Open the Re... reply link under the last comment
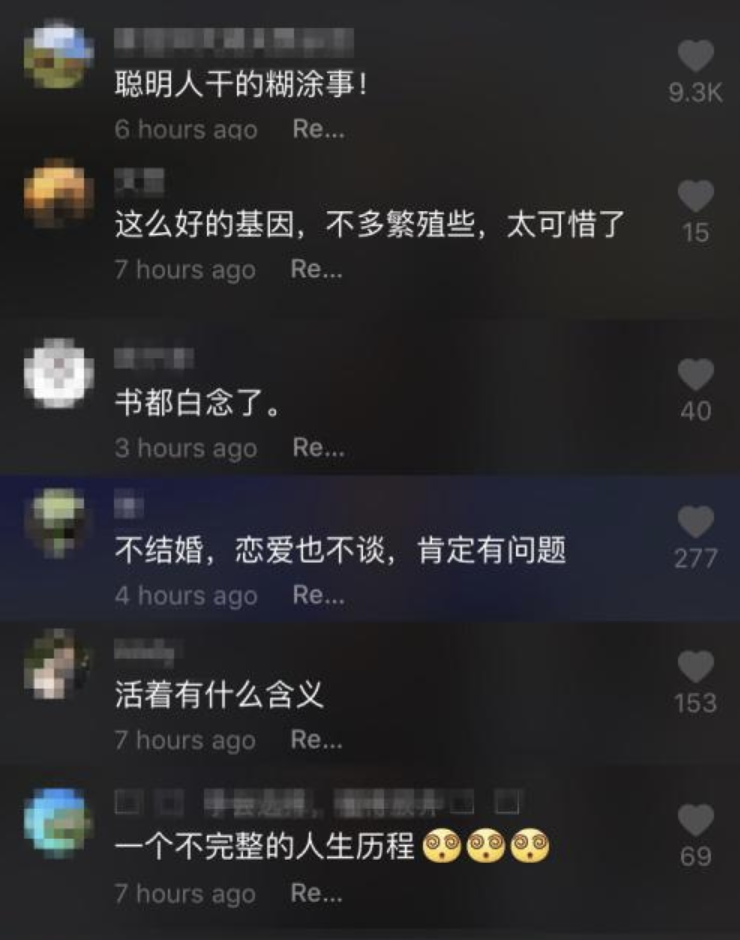The width and height of the screenshot is (740, 940). [318, 894]
